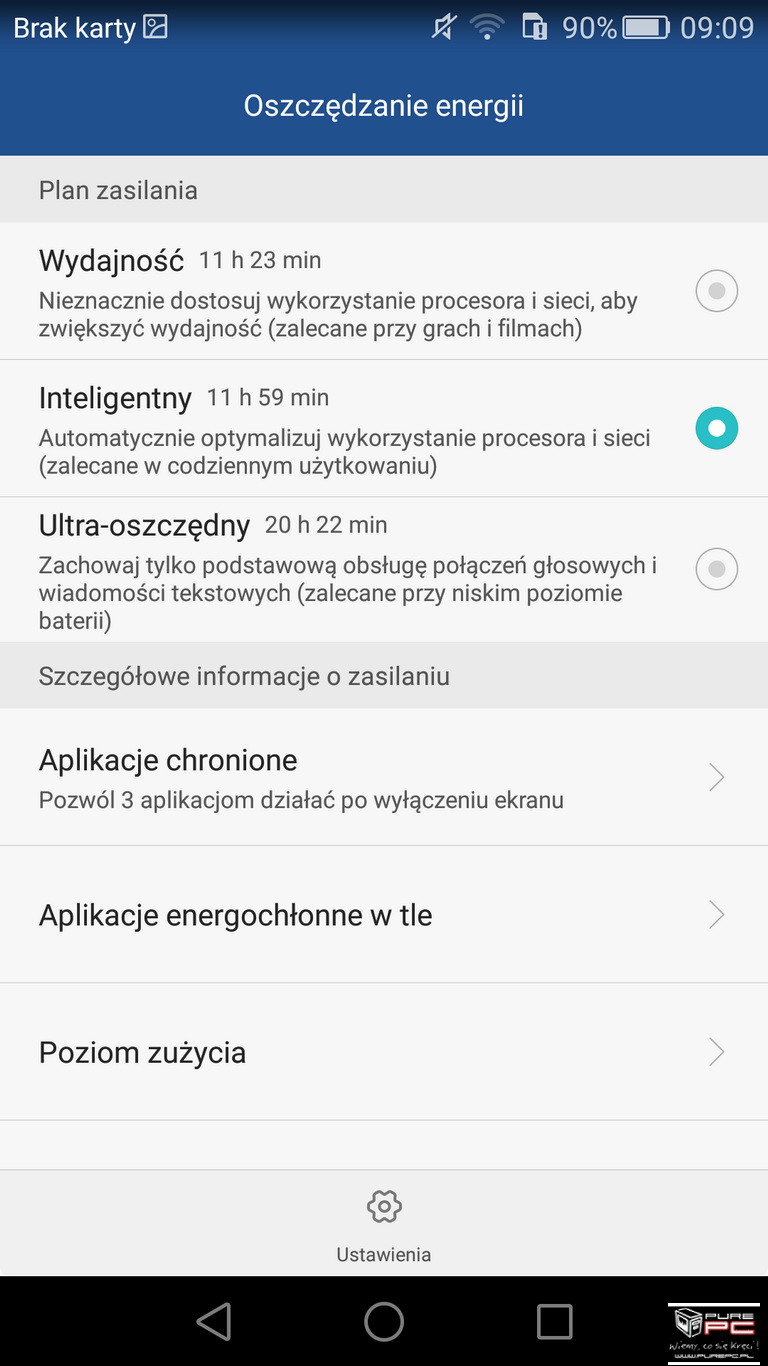Open Ustawienia at the bottom
Image resolution: width=768 pixels, height=1366 pixels.
[x=384, y=1224]
